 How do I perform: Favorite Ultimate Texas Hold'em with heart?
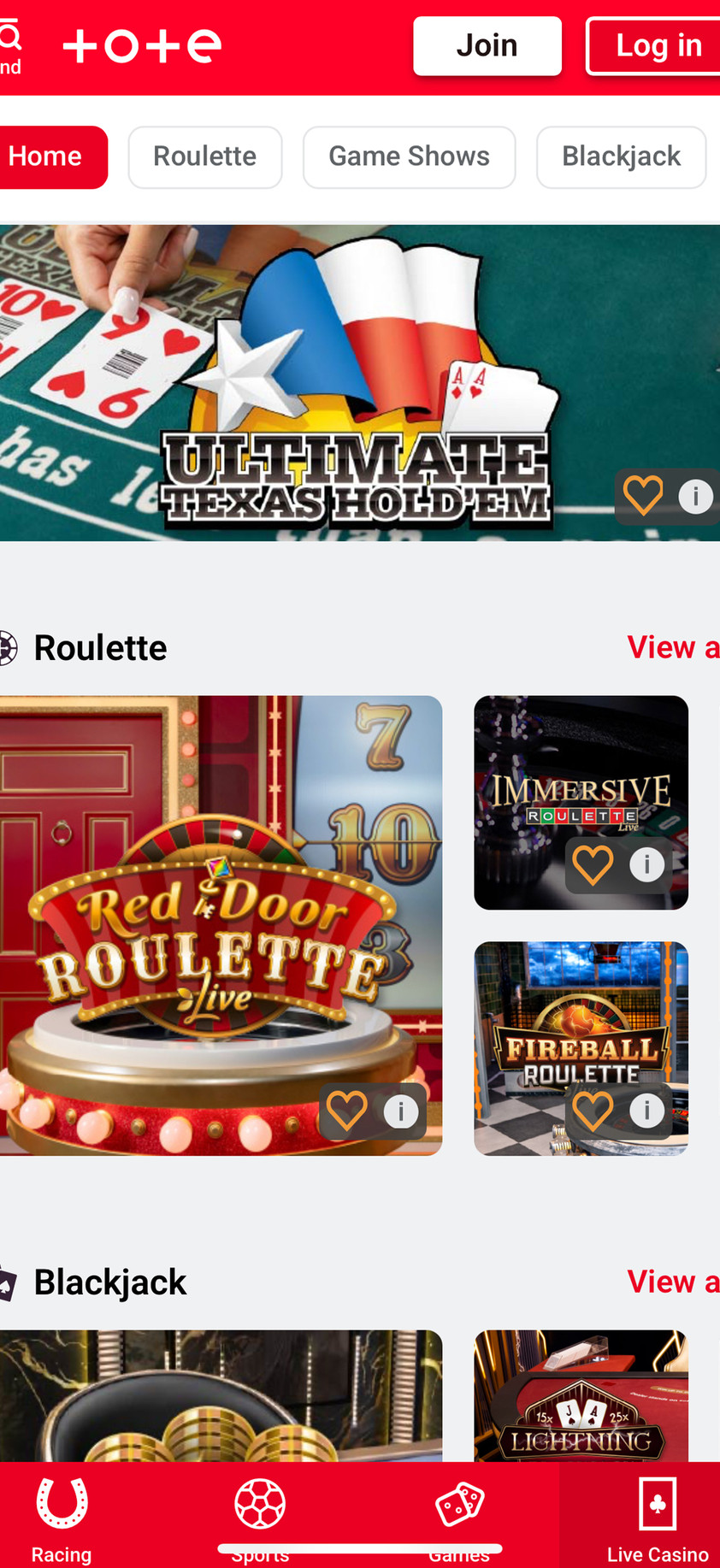(x=643, y=495)
